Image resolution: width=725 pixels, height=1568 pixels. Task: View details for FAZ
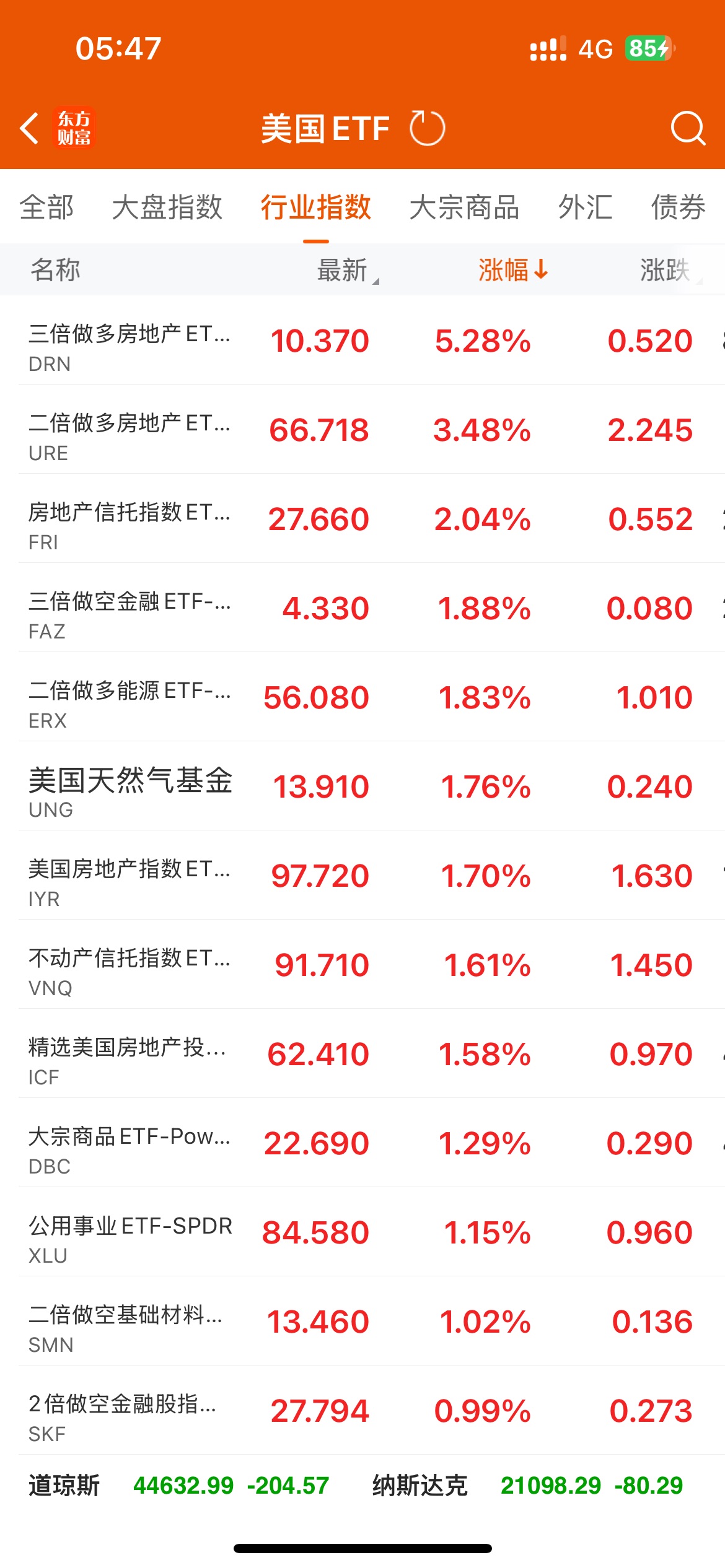(x=362, y=608)
